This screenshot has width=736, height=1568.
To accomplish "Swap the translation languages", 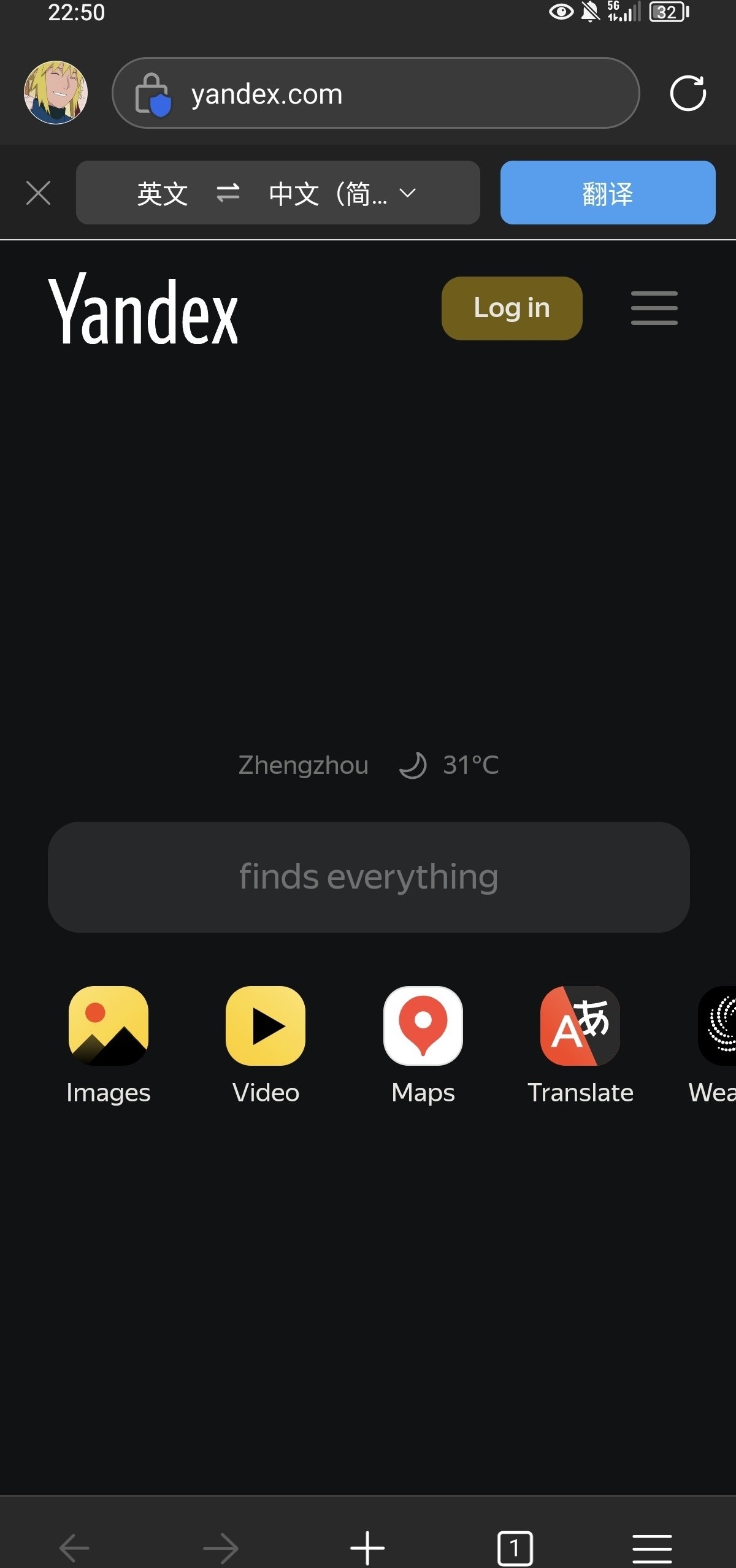I will click(228, 193).
